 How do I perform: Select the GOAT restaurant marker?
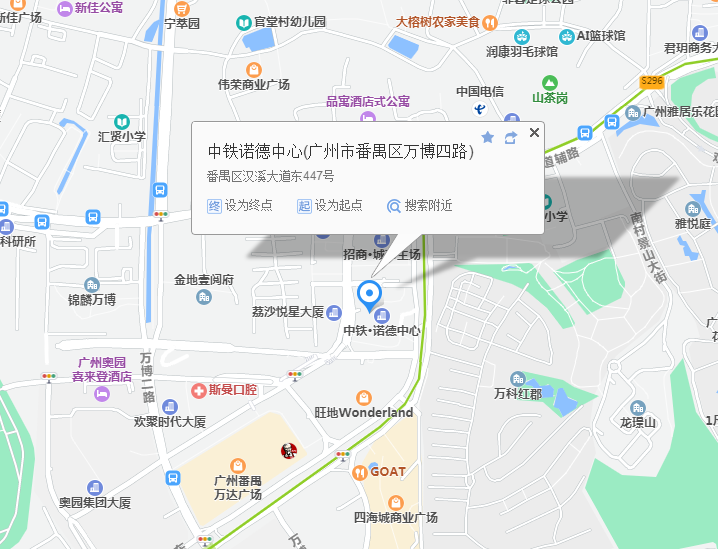[x=360, y=472]
